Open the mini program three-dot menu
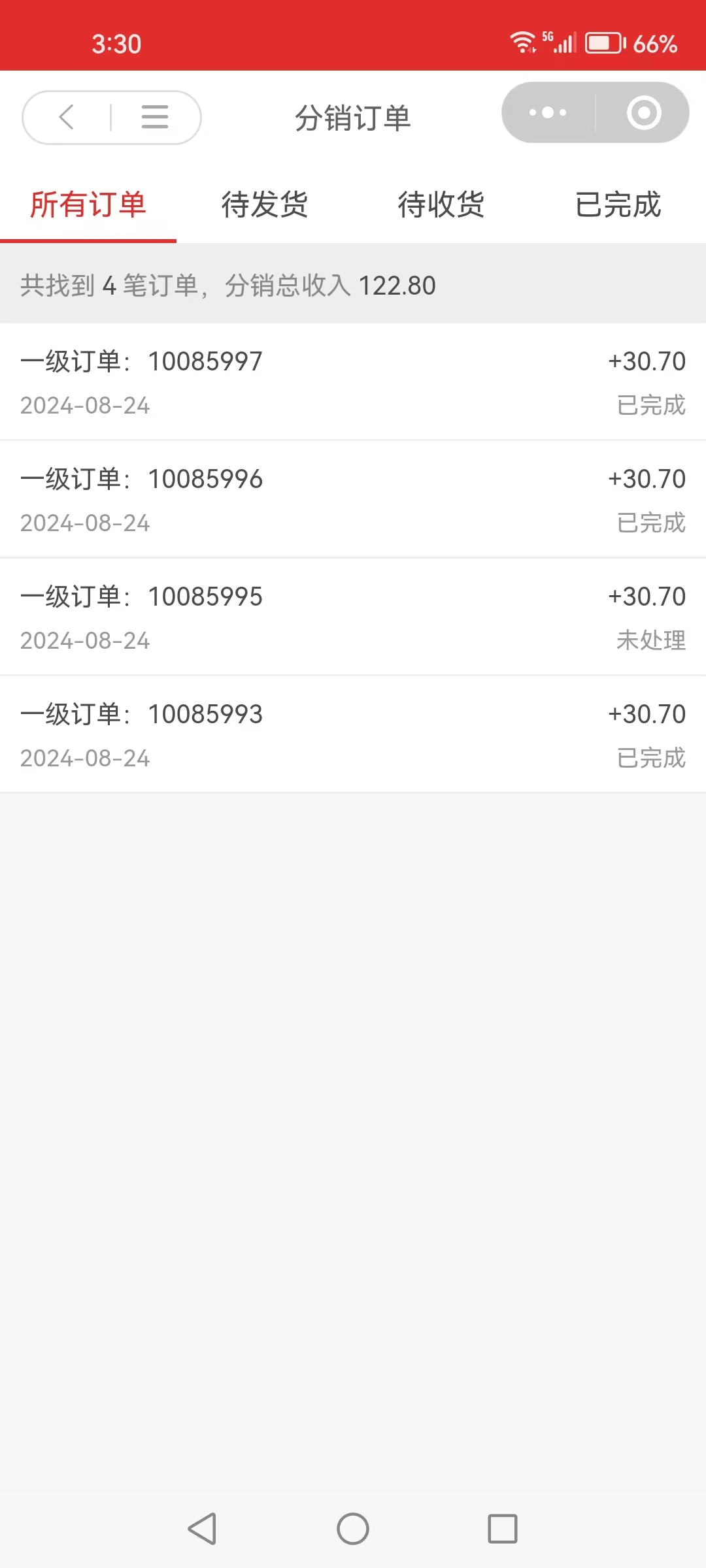Screen dimensions: 706x1568 pyautogui.click(x=548, y=112)
